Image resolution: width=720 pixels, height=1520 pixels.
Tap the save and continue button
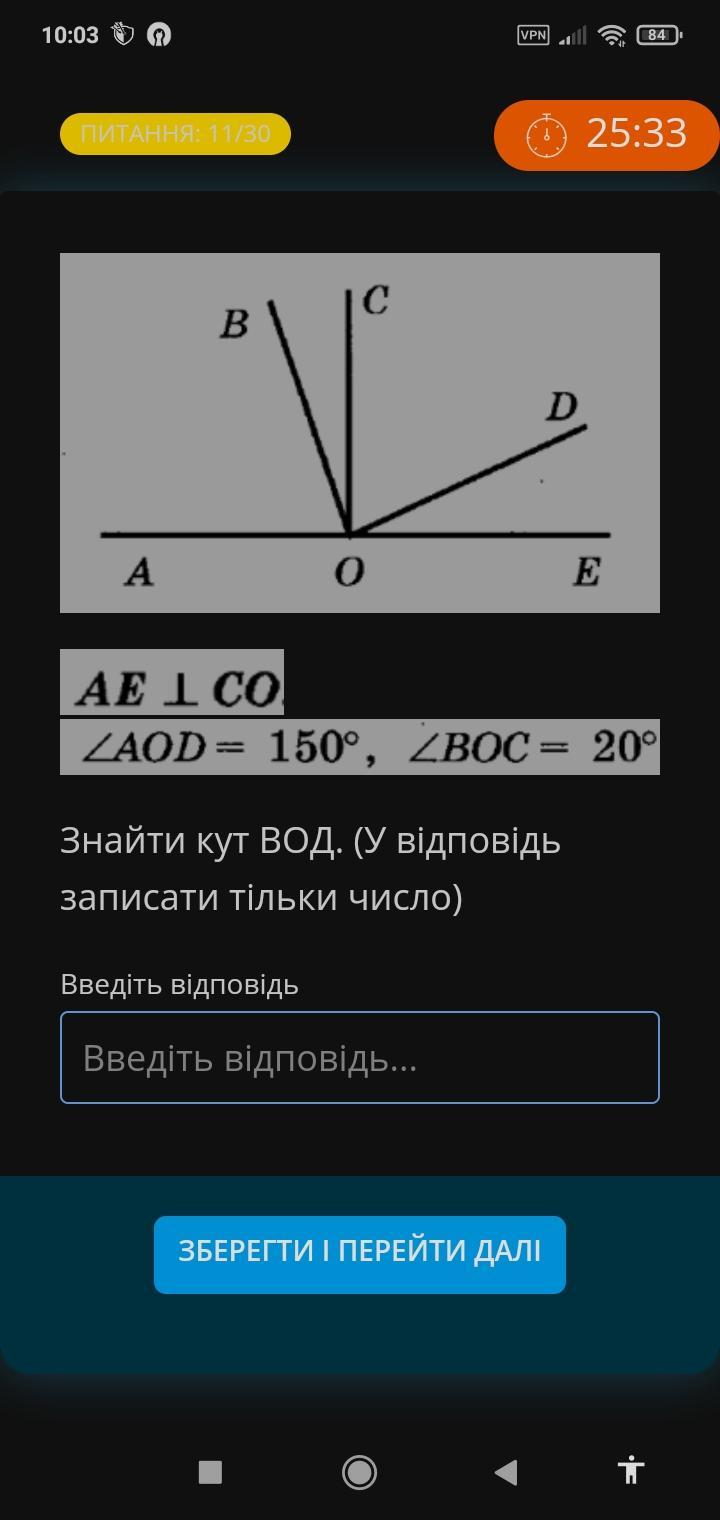(x=360, y=1254)
